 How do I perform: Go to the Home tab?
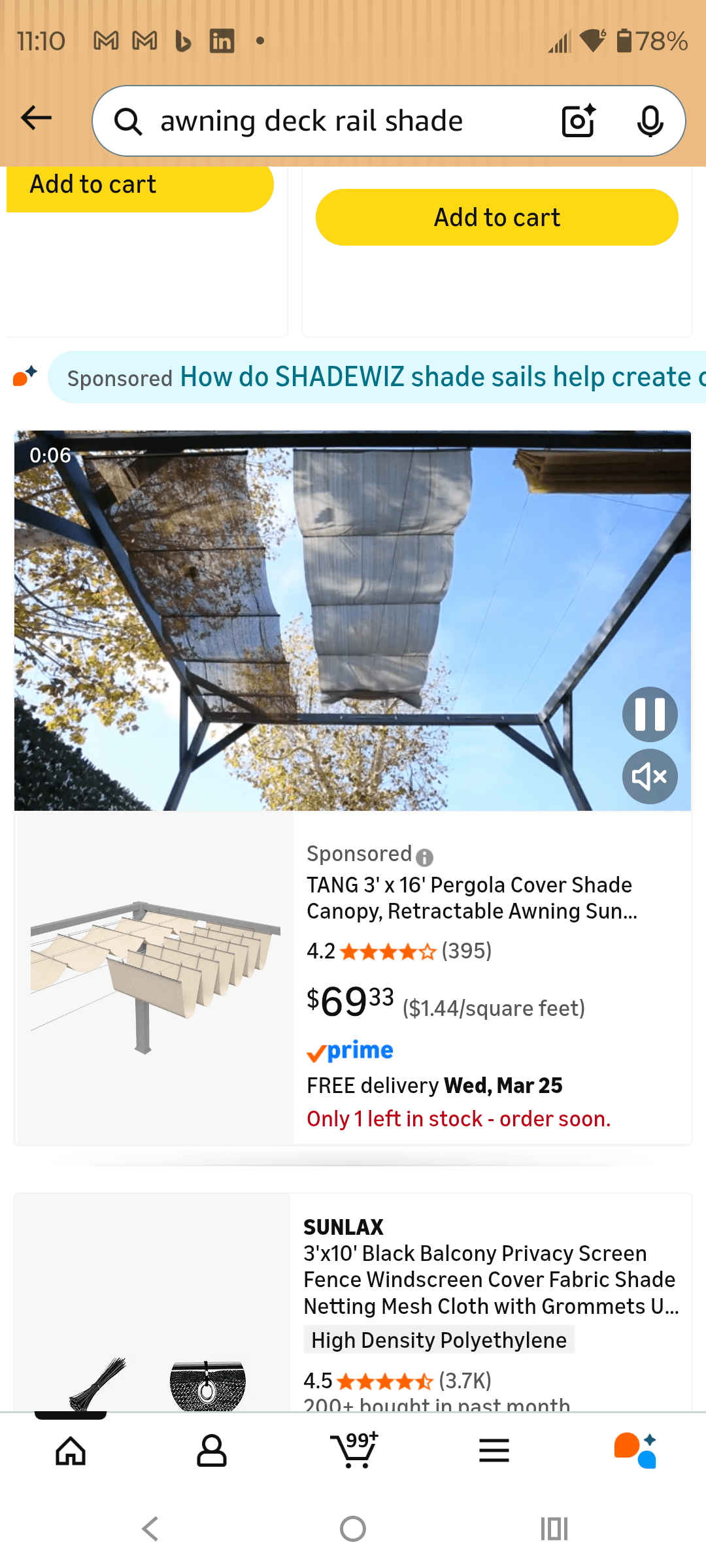[x=71, y=1451]
